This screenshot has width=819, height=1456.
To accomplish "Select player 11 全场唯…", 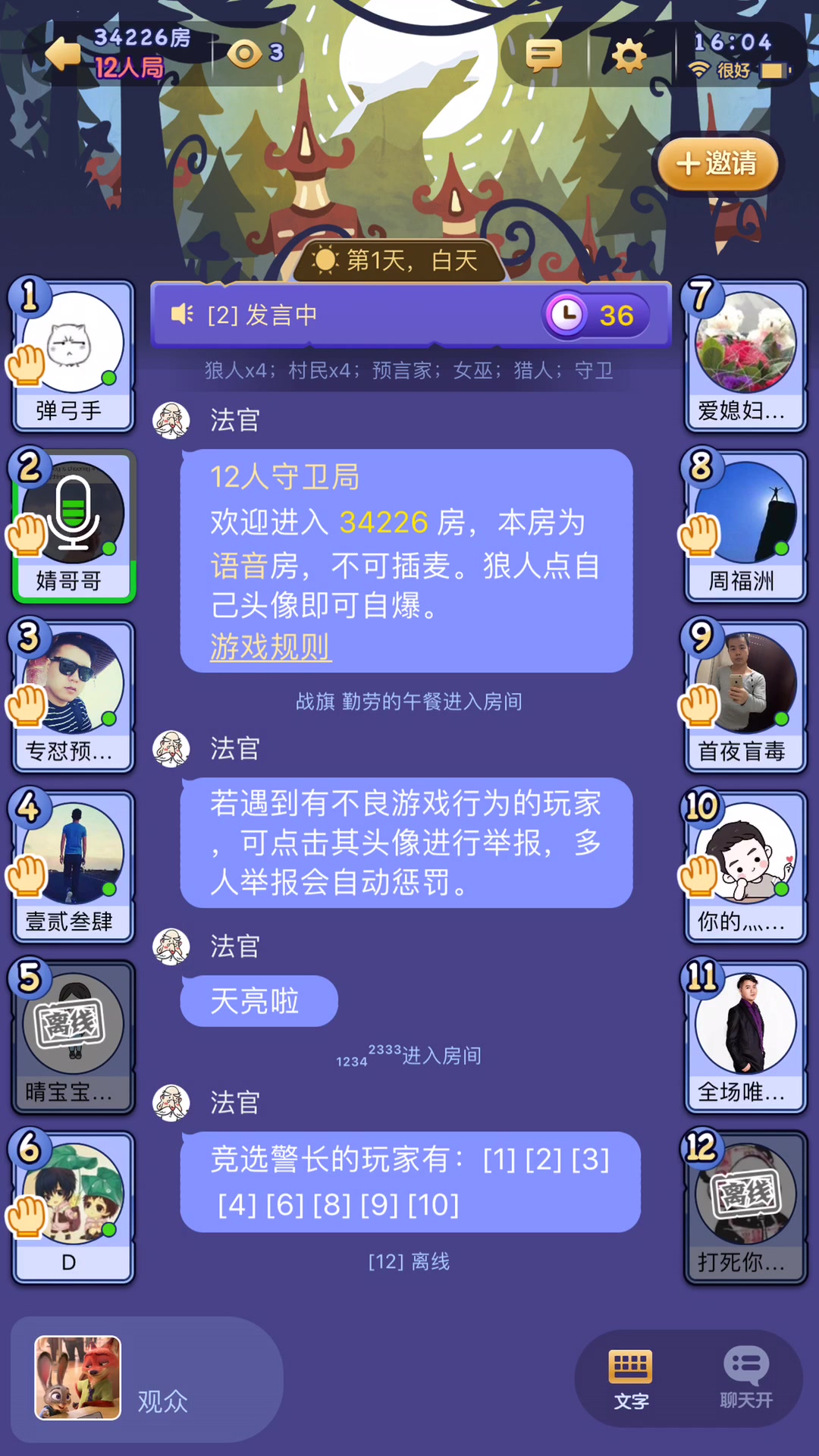I will click(745, 1037).
